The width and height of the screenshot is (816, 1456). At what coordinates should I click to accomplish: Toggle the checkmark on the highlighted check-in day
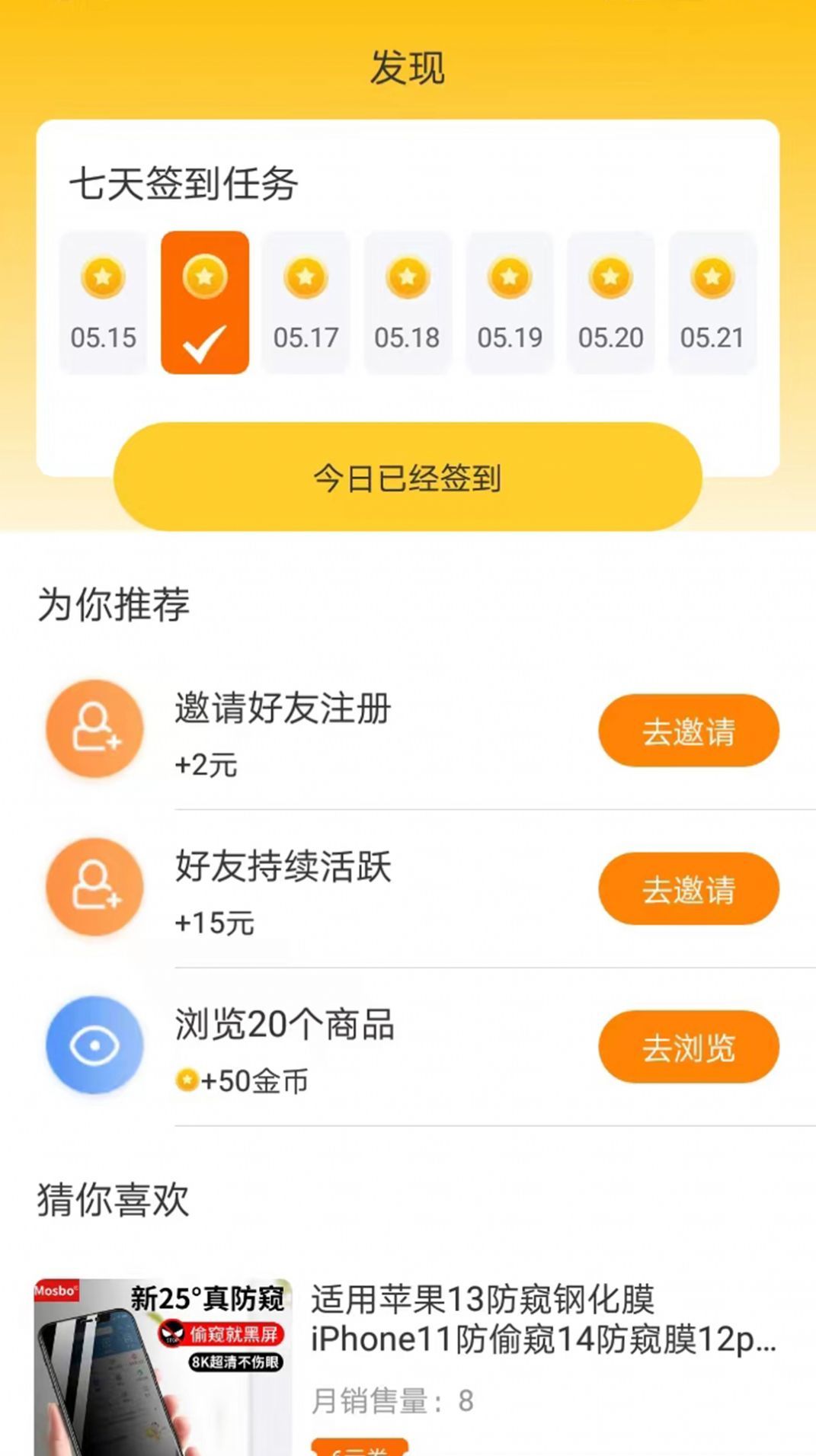203,344
